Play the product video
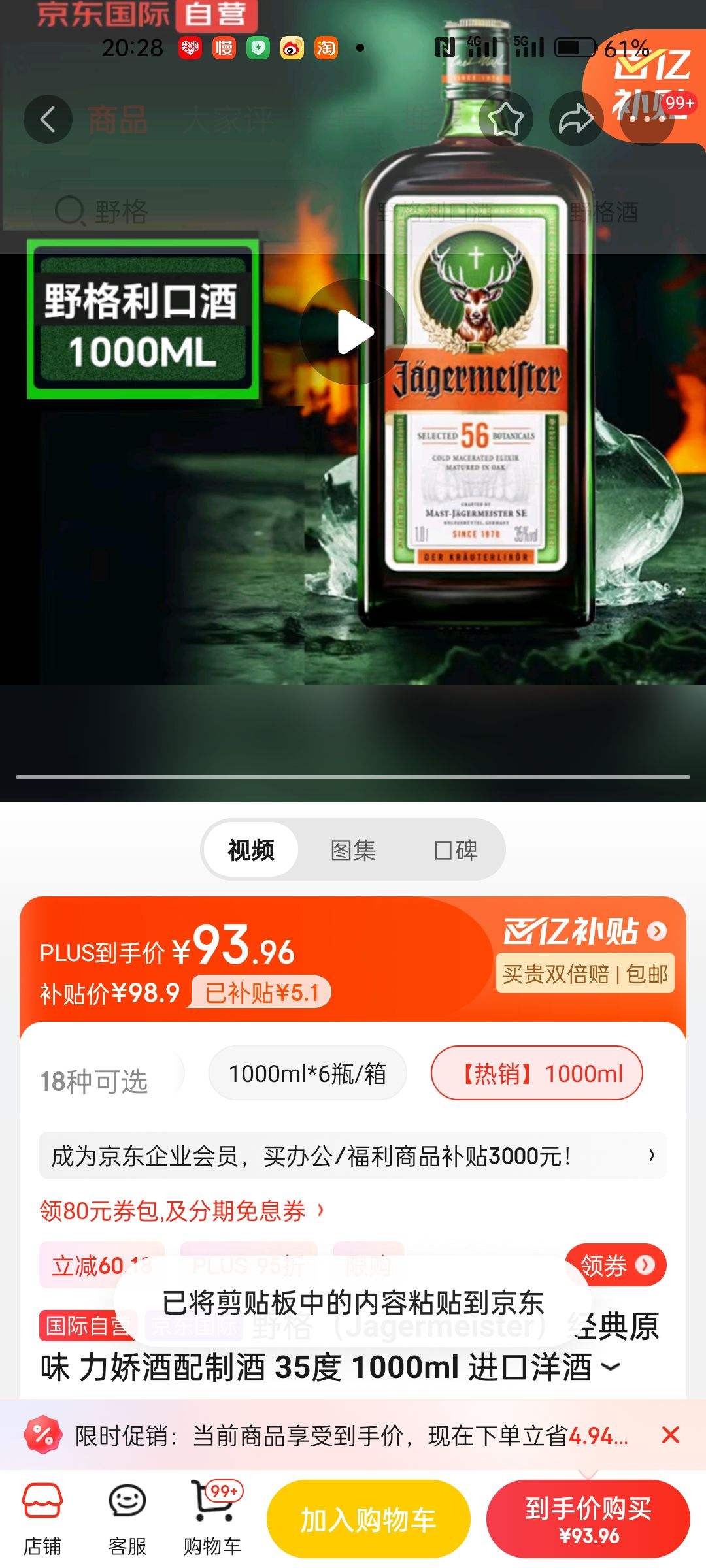This screenshot has height=1568, width=706. pos(353,332)
